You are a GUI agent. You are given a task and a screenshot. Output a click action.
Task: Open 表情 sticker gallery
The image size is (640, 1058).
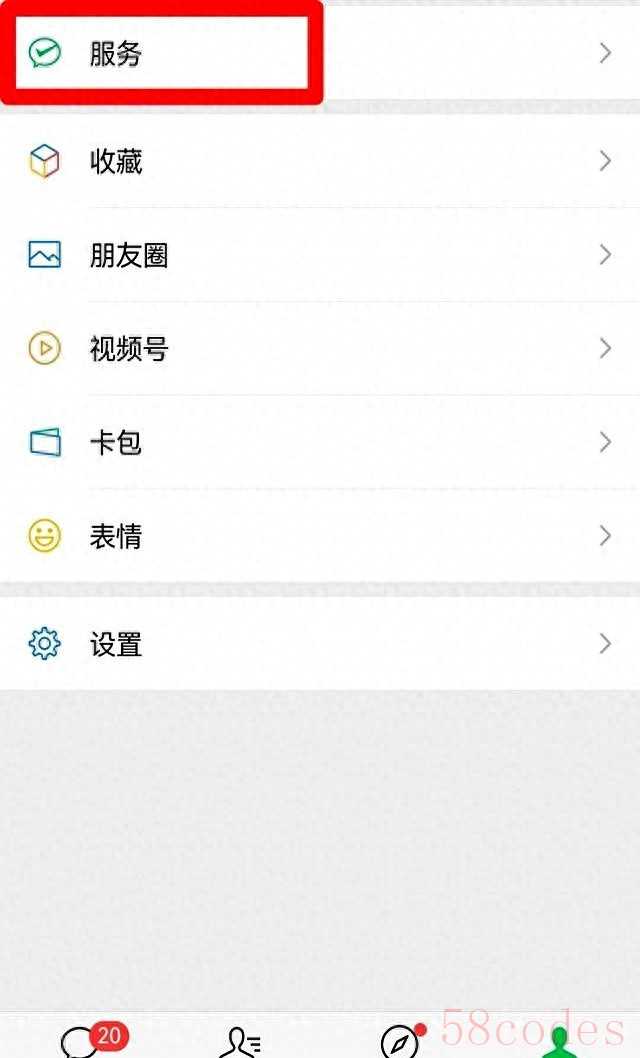point(320,536)
